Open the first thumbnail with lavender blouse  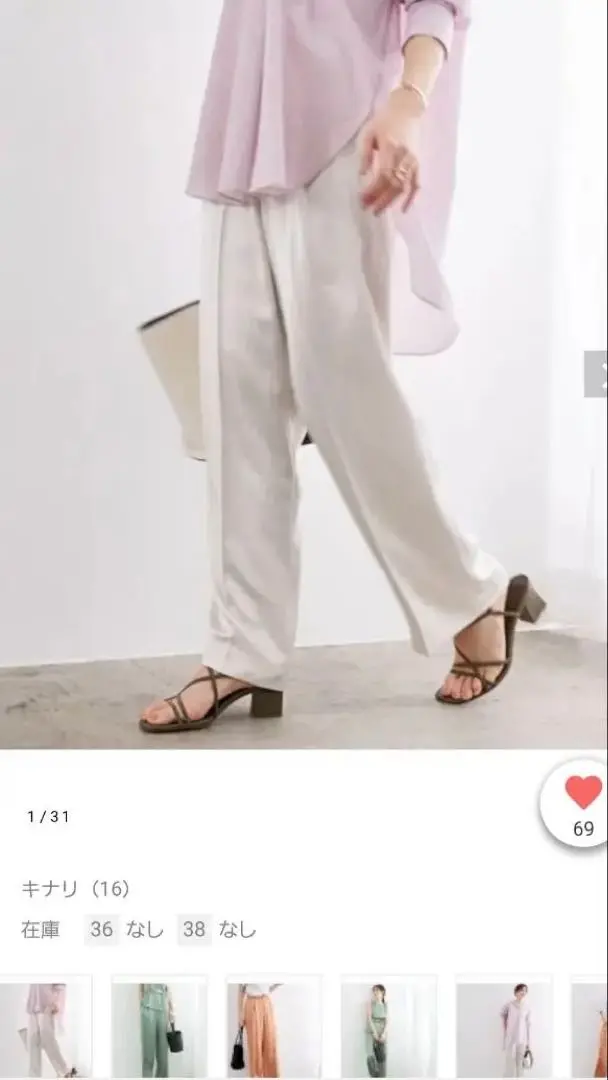coord(45,1028)
